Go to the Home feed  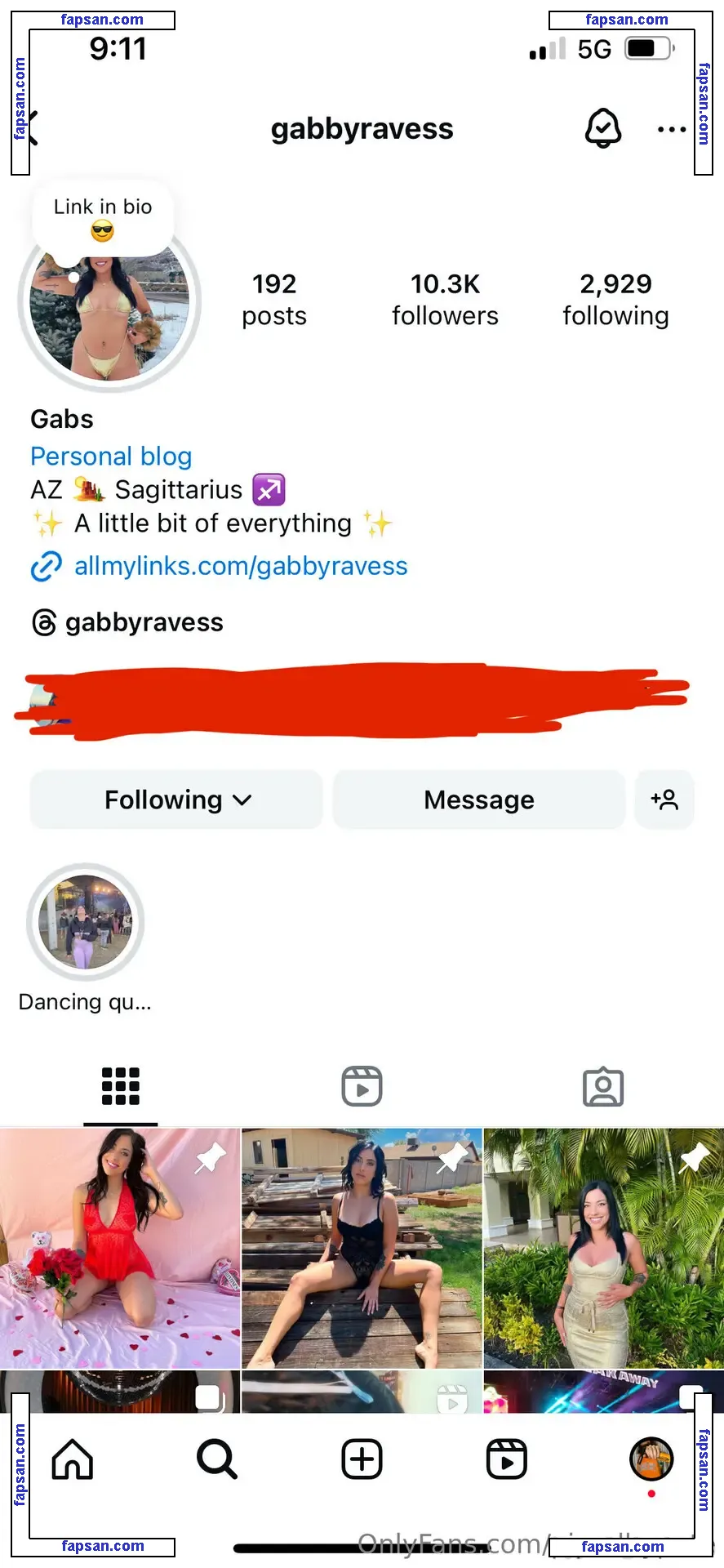73,1459
